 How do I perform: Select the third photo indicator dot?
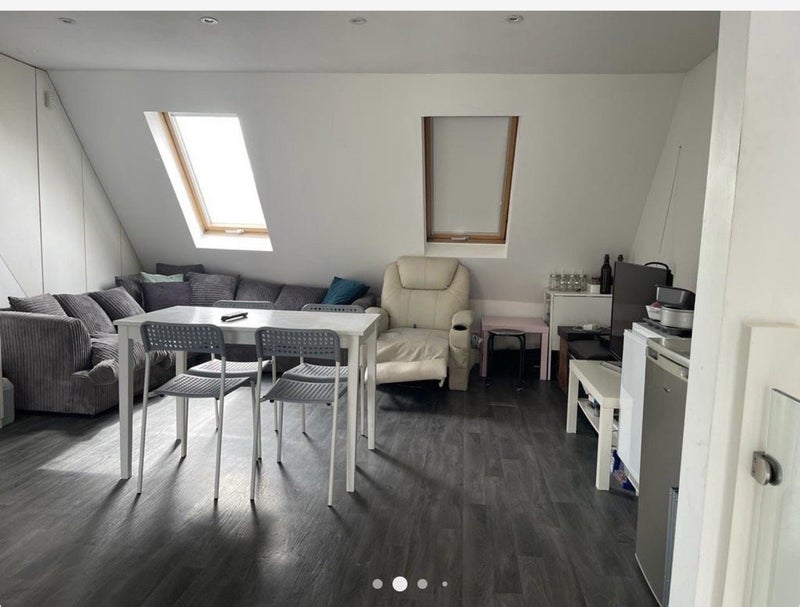422,584
